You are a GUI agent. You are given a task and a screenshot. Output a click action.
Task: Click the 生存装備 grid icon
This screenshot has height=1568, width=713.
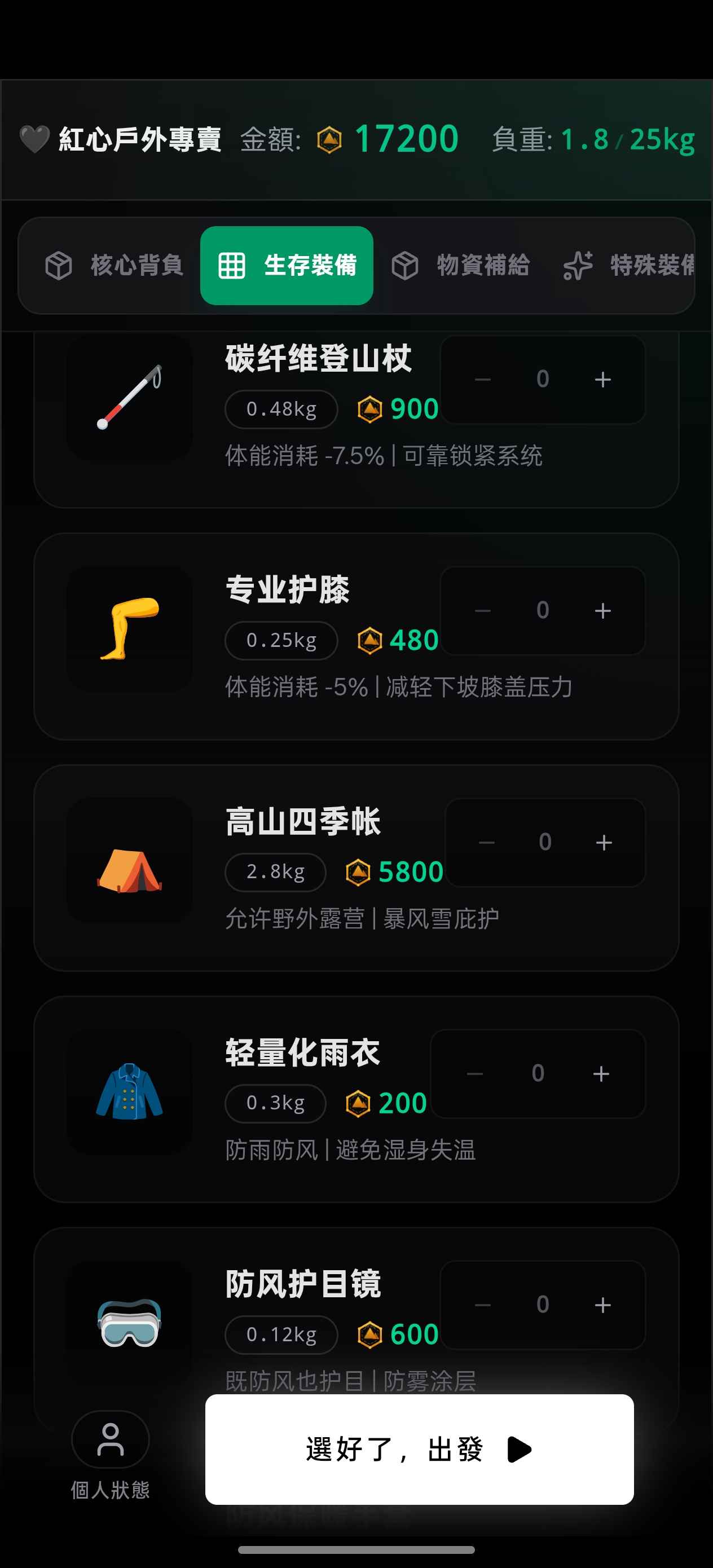point(233,265)
